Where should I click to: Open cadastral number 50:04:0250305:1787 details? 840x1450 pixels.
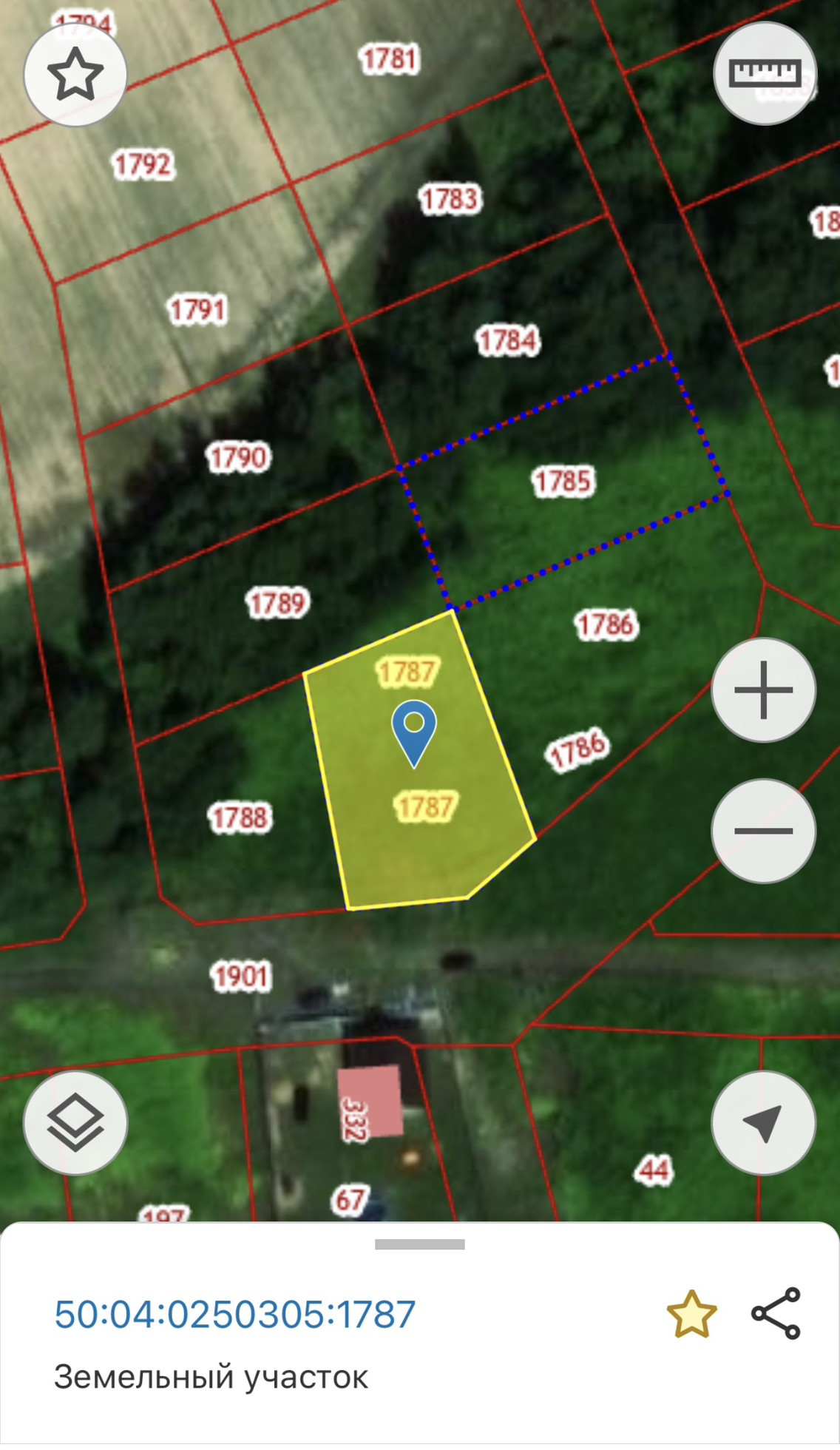point(235,1315)
